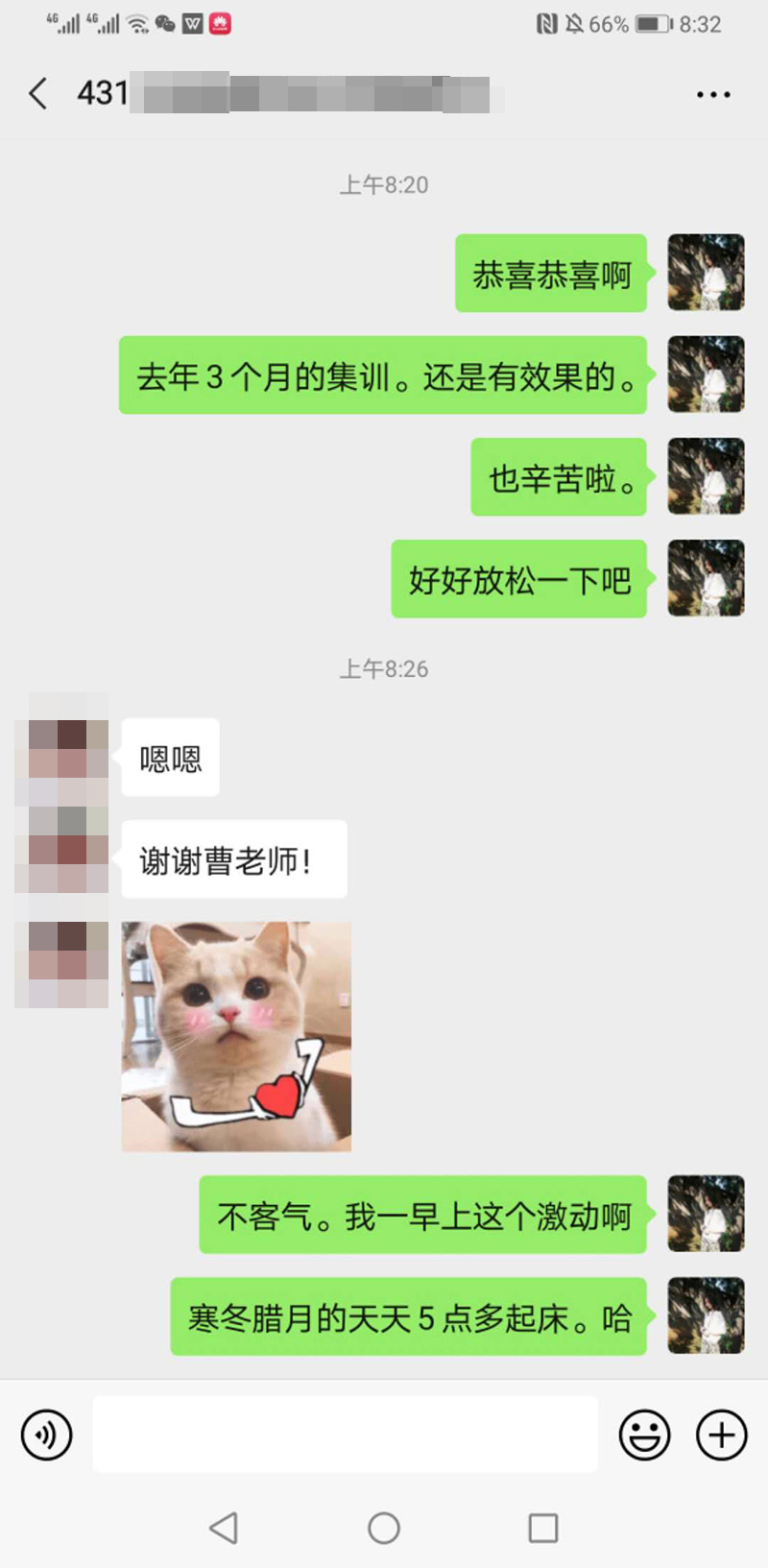Open the plus attachments menu
Viewport: 768px width, 1568px height.
point(721,1435)
